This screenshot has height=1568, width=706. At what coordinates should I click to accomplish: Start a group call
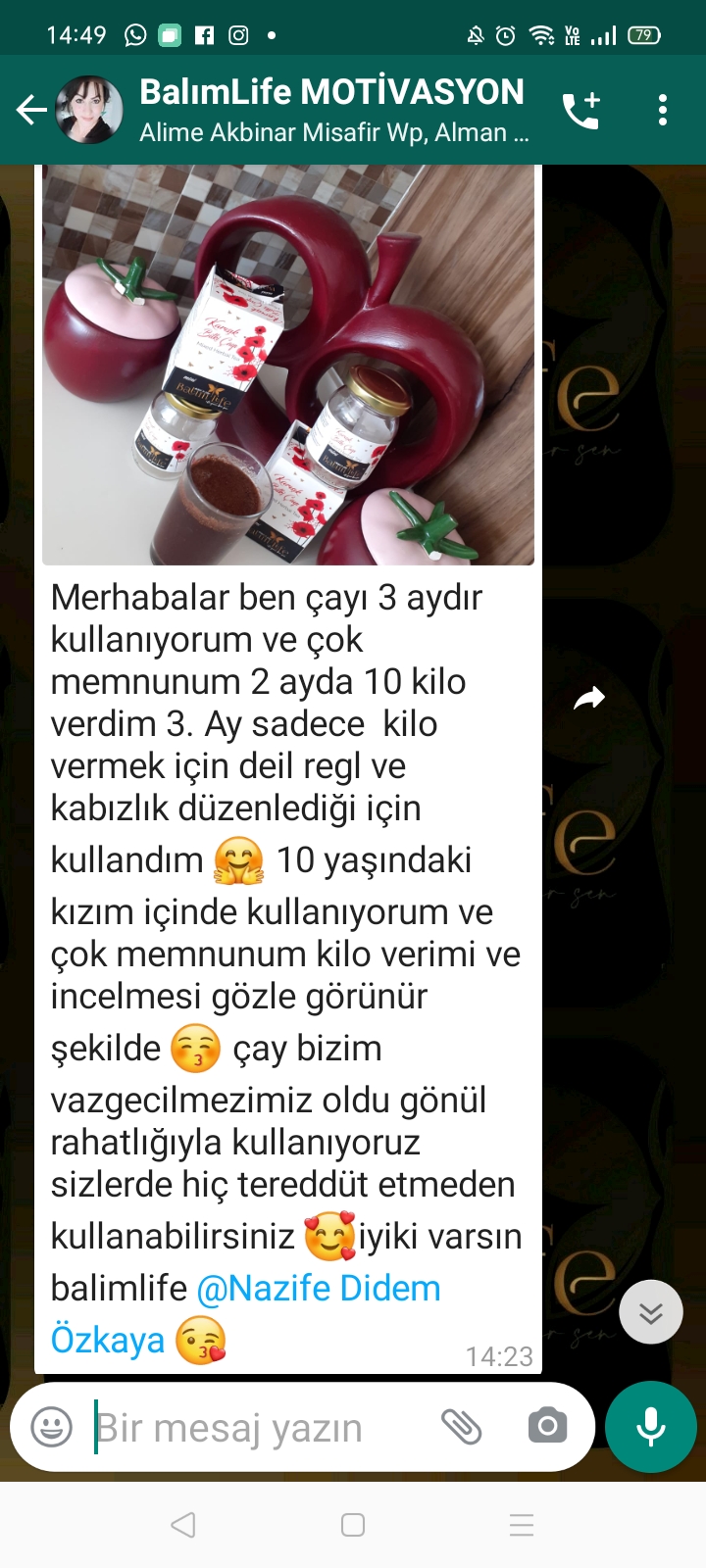(x=581, y=110)
